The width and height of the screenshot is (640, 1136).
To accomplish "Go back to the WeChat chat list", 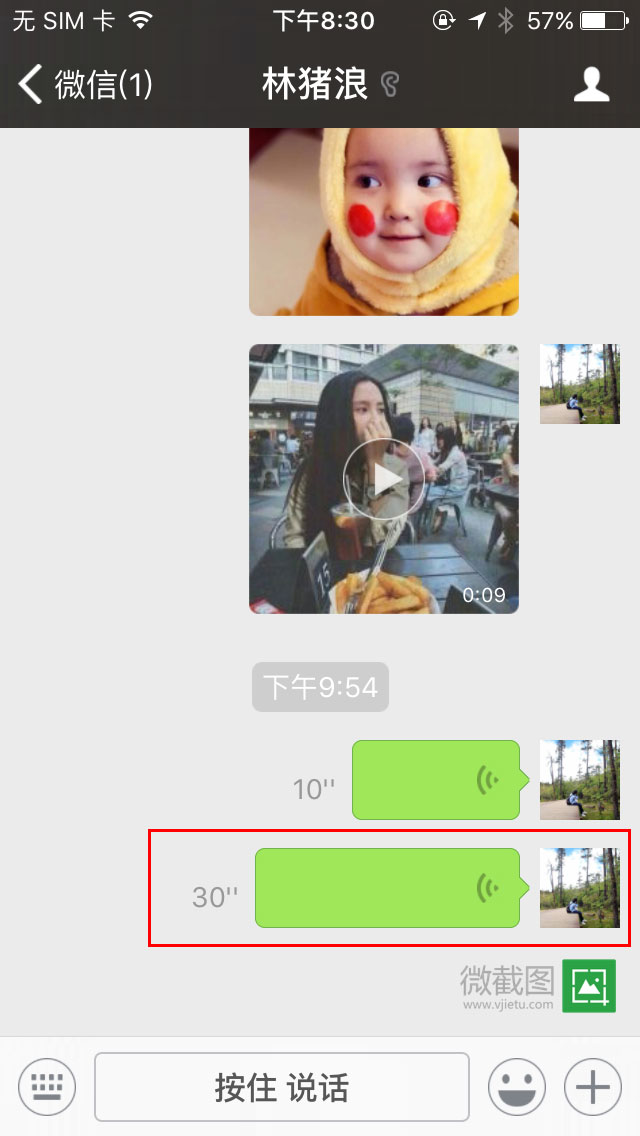I will click(85, 85).
